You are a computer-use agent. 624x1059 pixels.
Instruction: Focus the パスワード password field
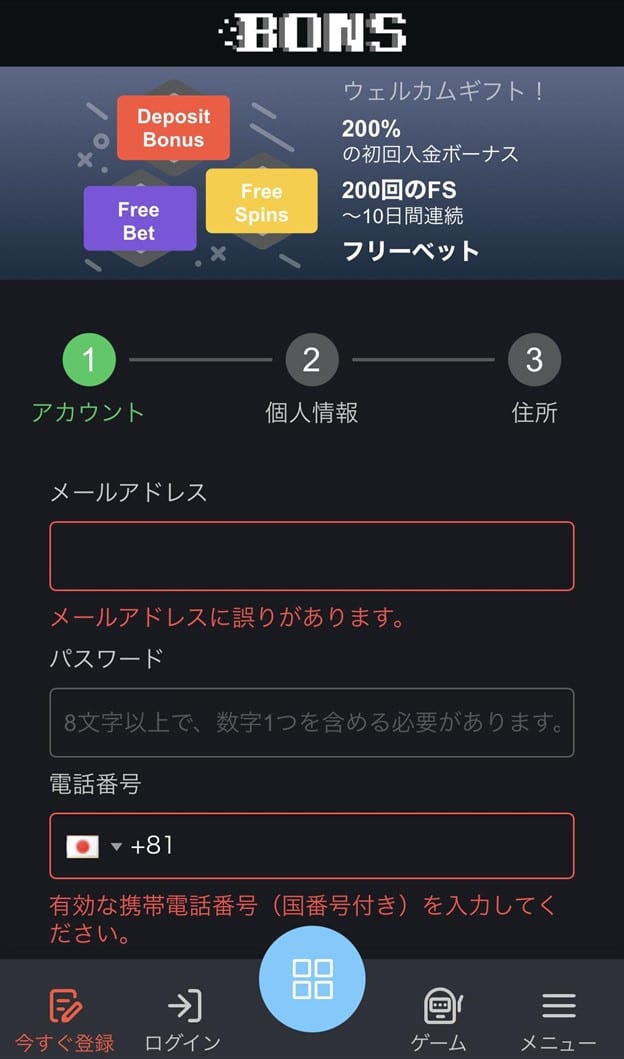point(311,722)
